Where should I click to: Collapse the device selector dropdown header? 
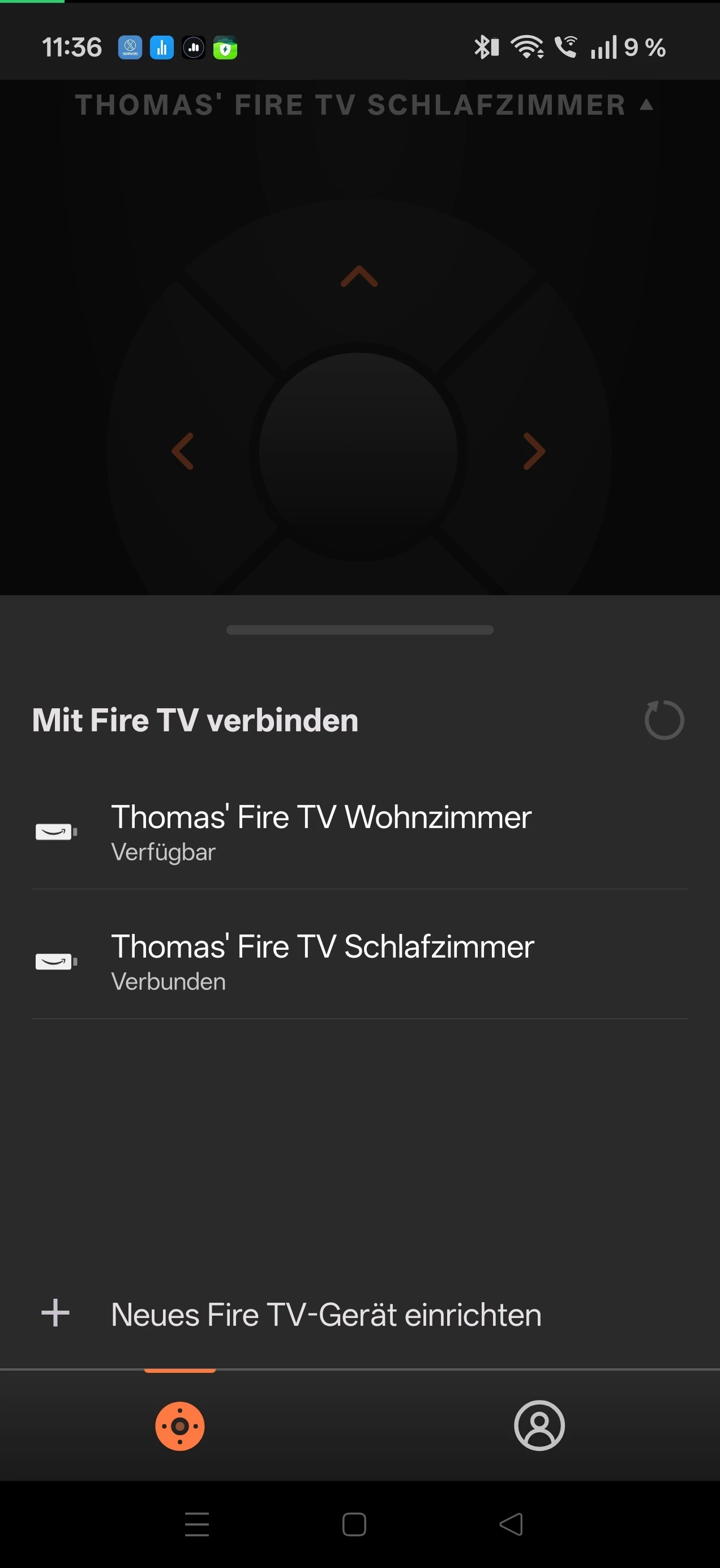point(363,105)
